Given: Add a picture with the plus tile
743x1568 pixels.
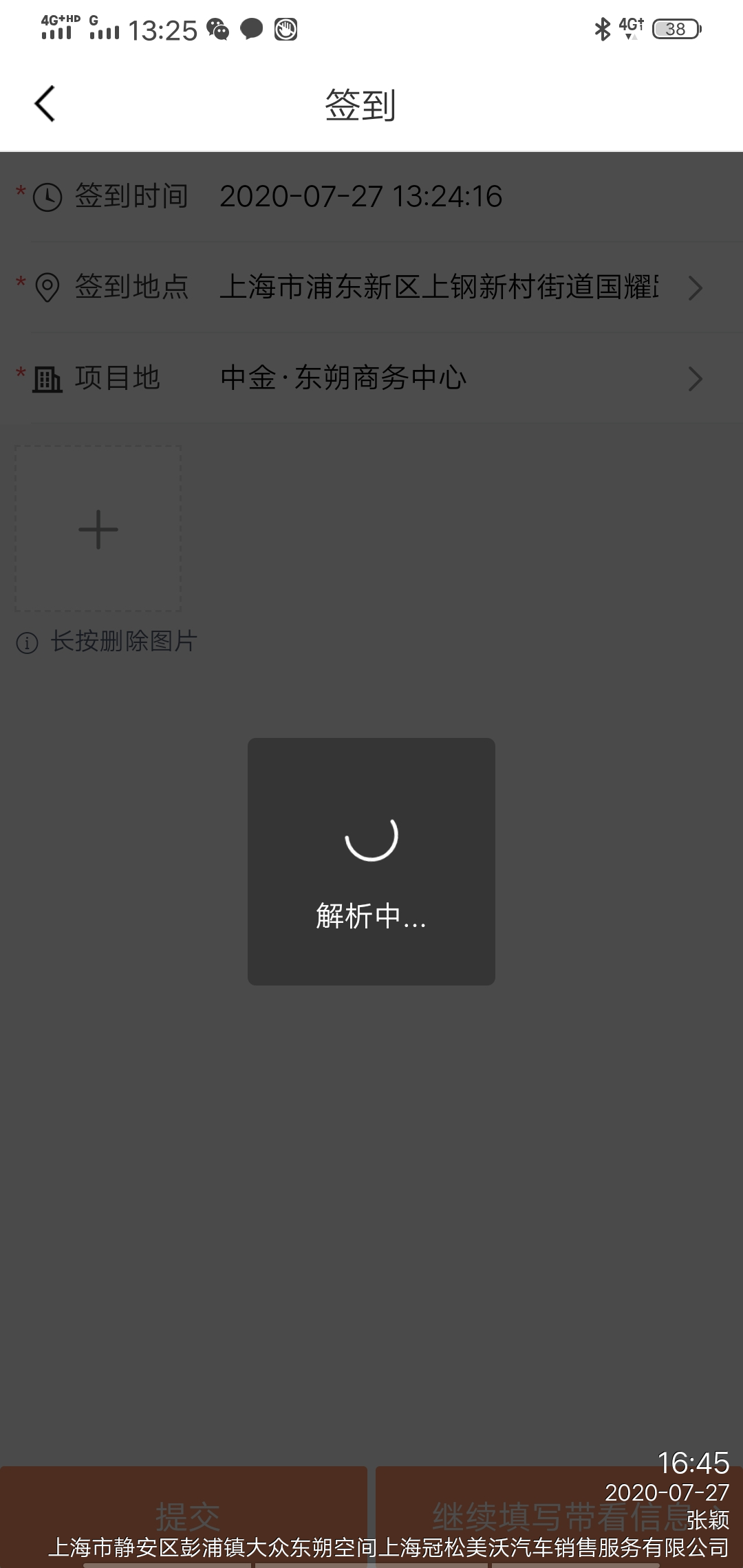Looking at the screenshot, I should point(98,529).
